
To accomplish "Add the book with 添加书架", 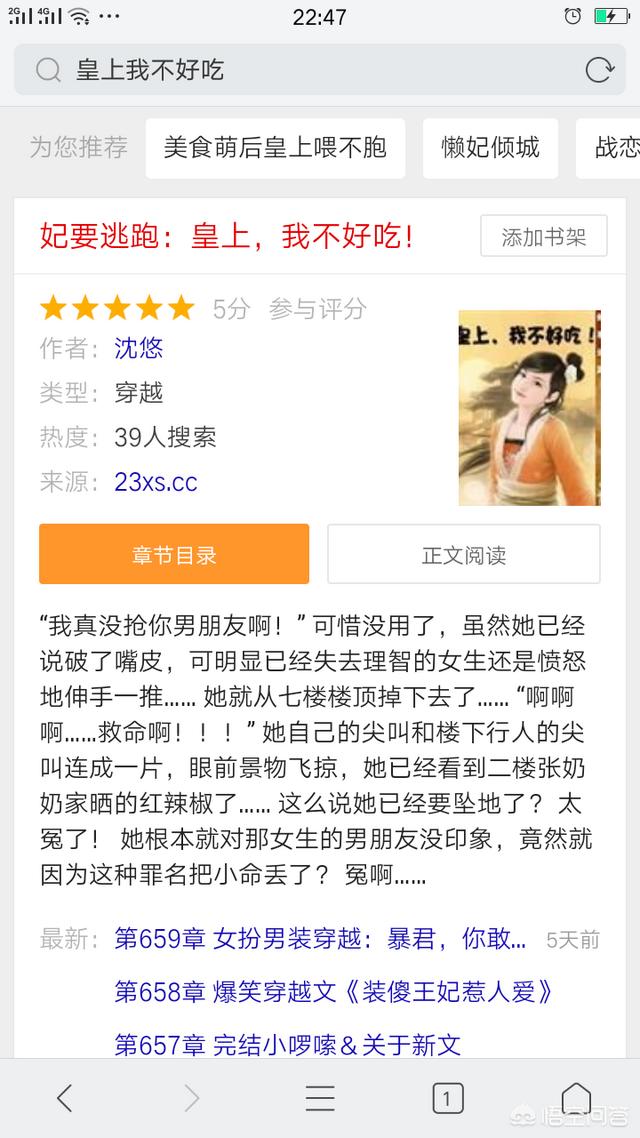I will (543, 236).
